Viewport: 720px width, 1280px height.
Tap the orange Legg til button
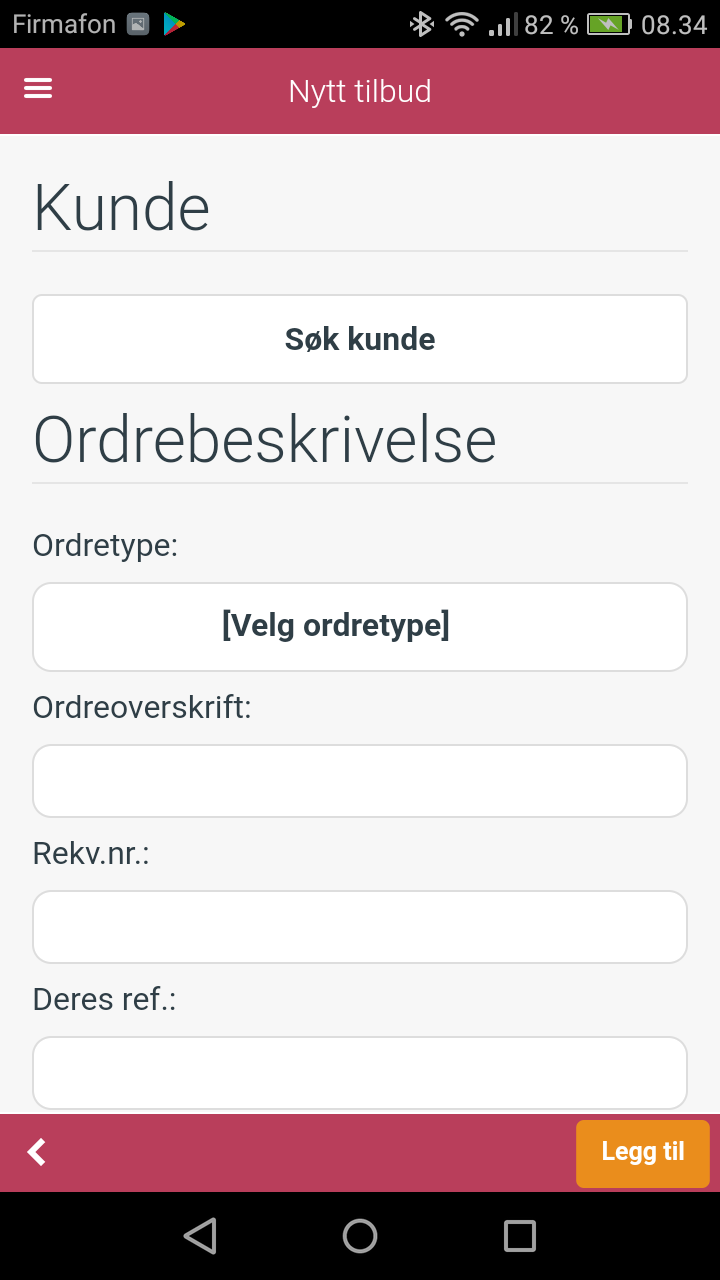point(643,1153)
